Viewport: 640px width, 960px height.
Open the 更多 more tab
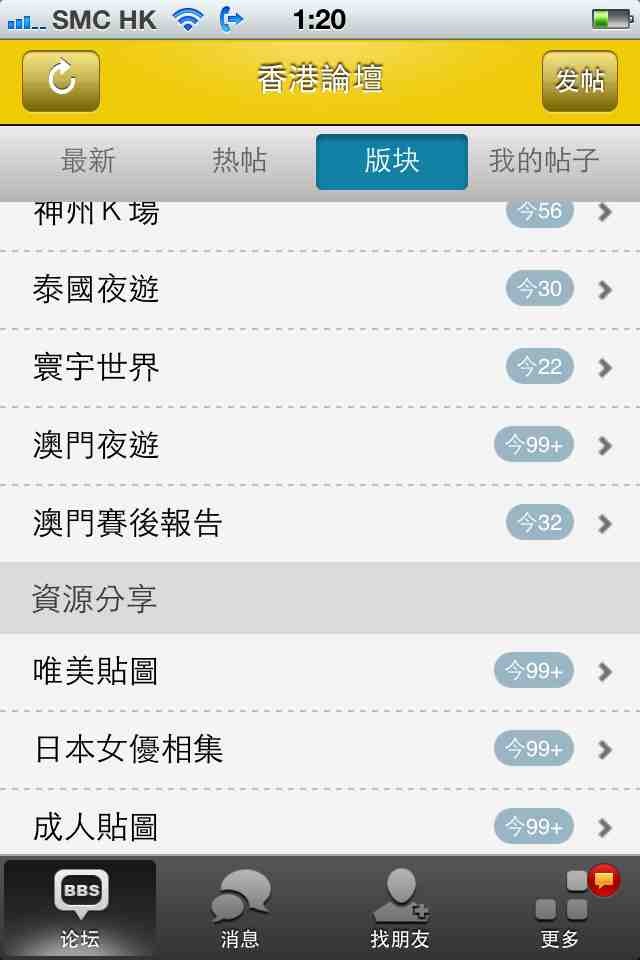pos(560,908)
